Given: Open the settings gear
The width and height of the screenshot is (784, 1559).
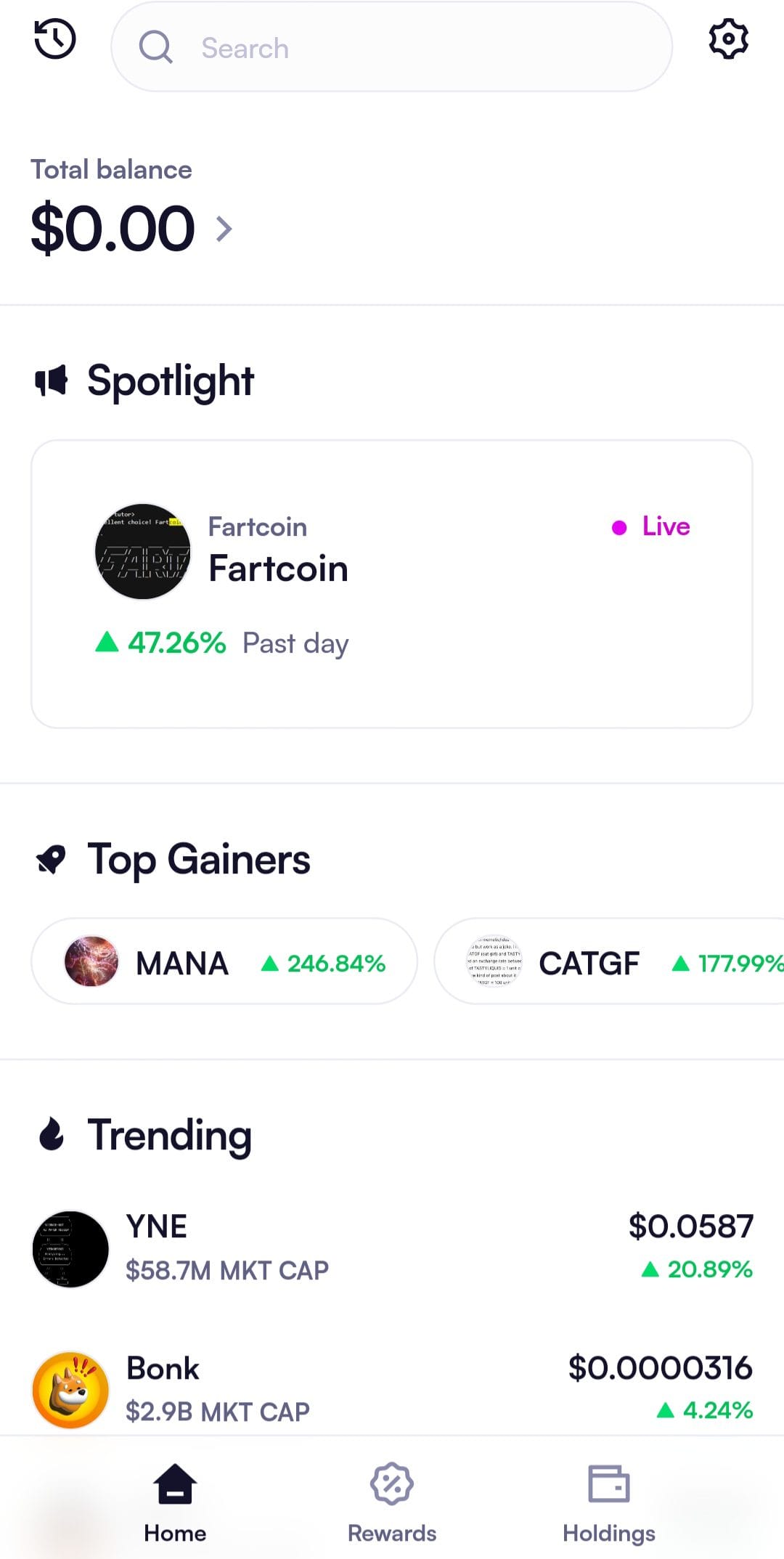Looking at the screenshot, I should click(x=729, y=39).
